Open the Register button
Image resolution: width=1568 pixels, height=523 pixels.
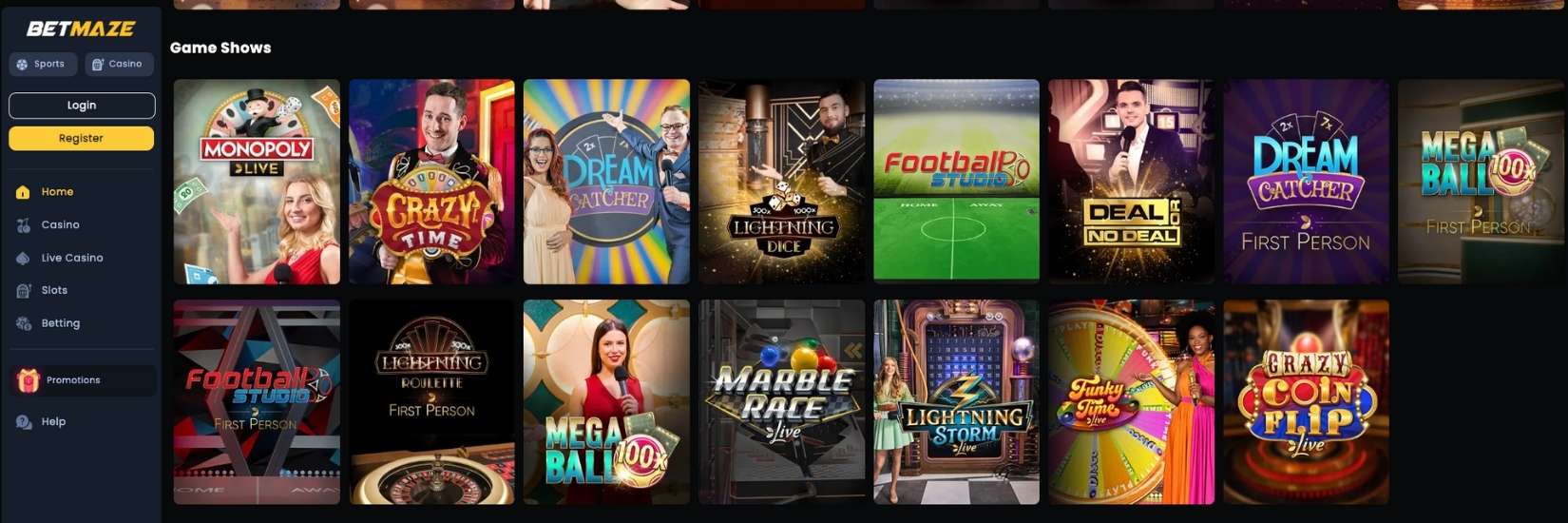click(82, 138)
